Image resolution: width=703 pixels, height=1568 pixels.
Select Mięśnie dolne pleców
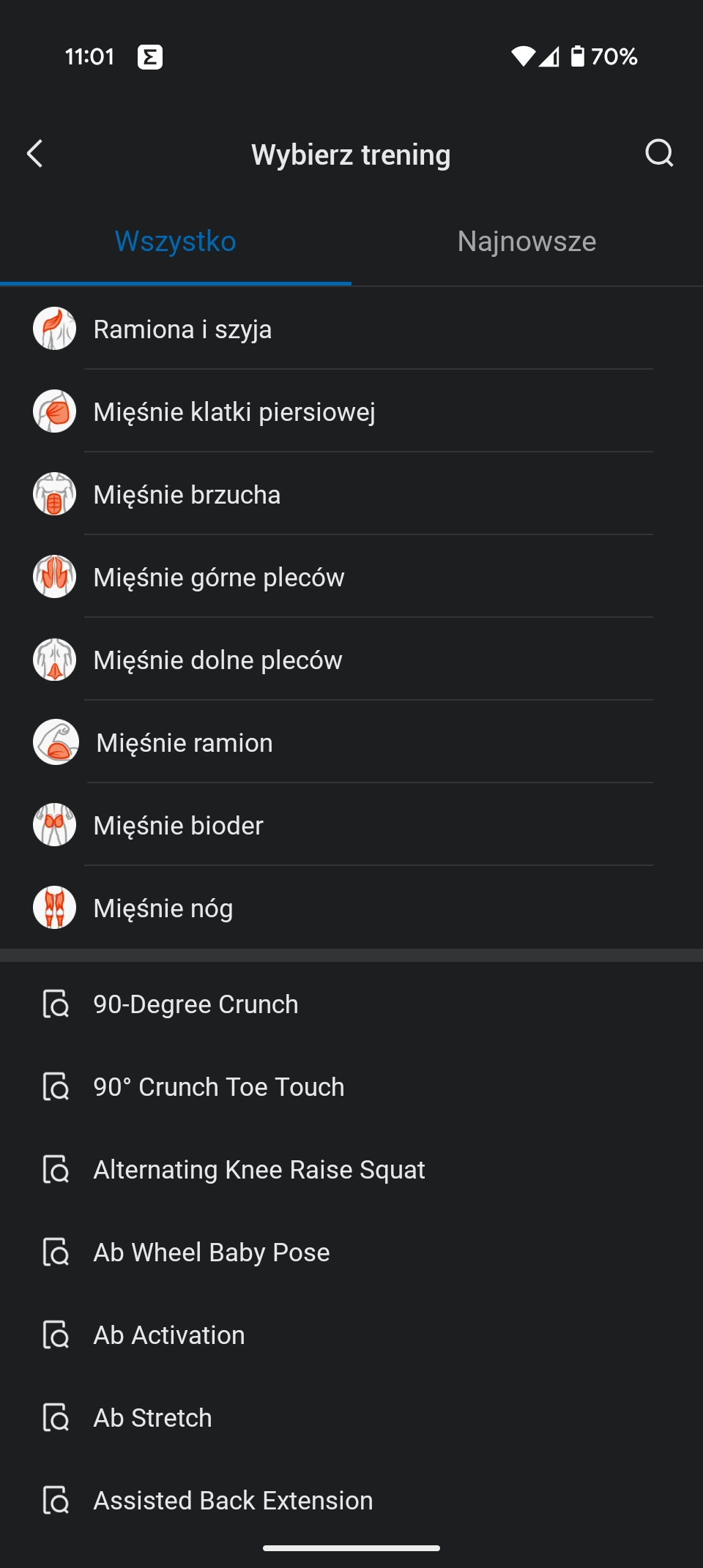[351, 660]
